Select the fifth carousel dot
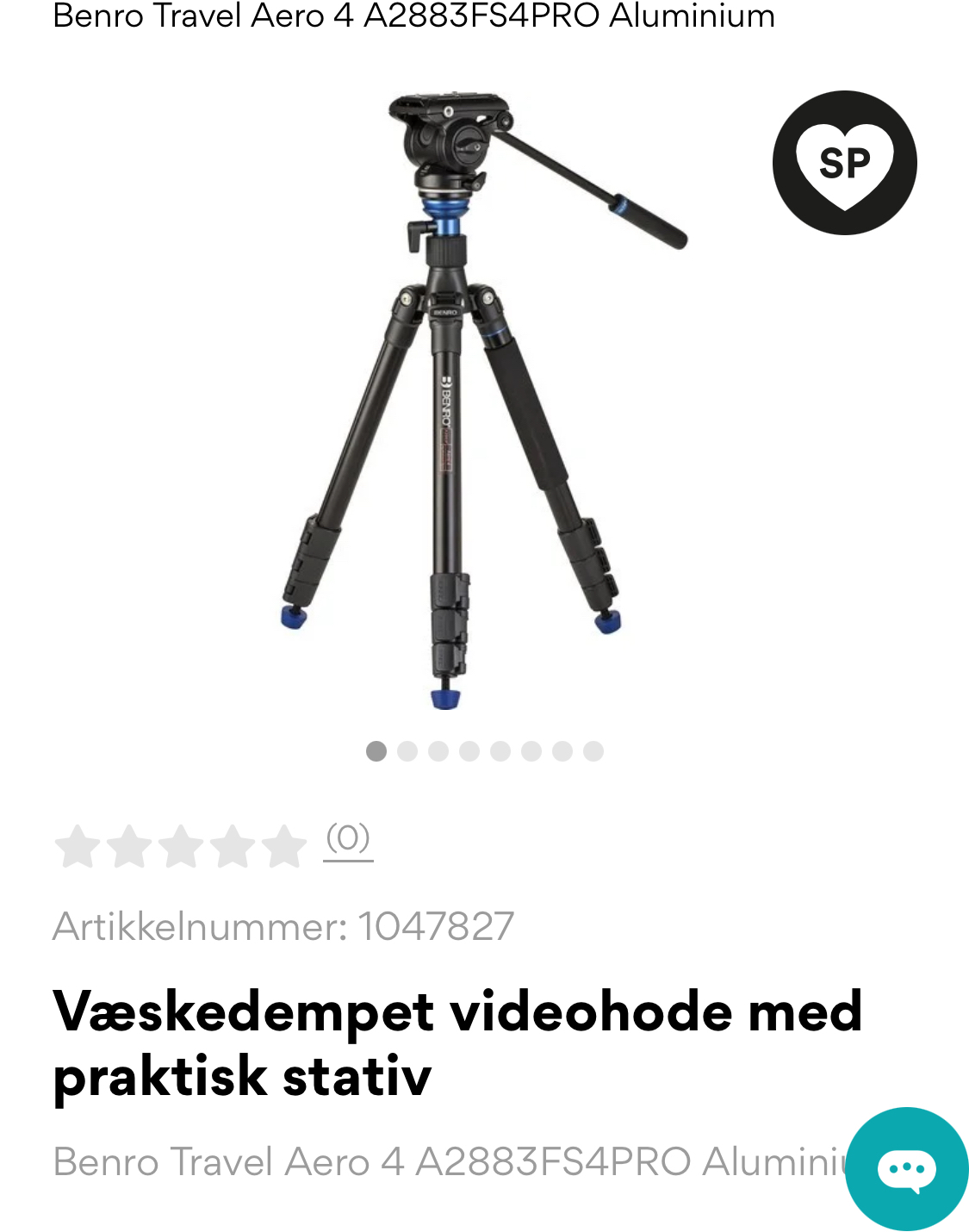This screenshot has height=1232, width=969. coord(499,751)
